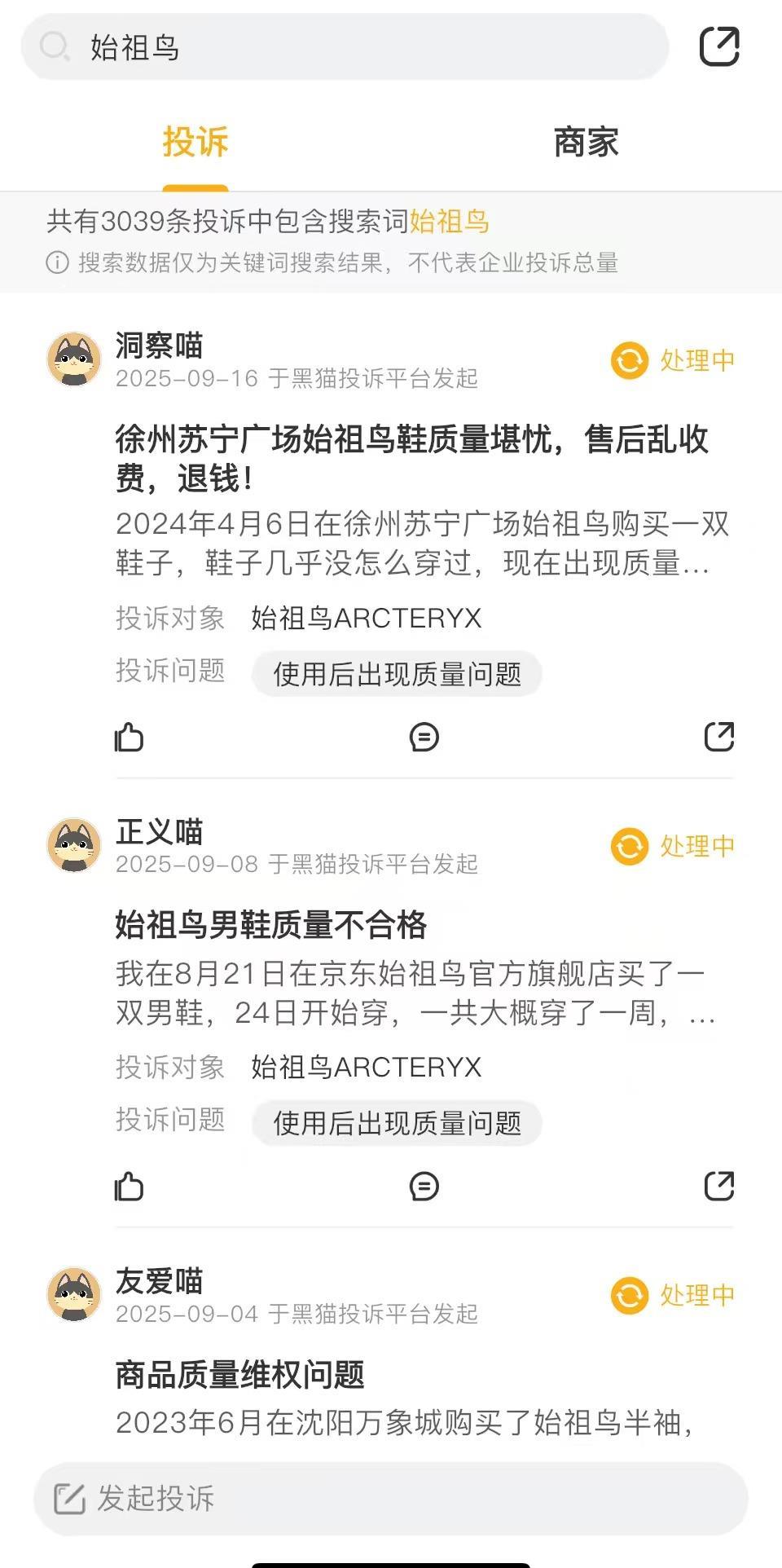Open comments on 正义喵's complaint
Image resolution: width=782 pixels, height=1568 pixels.
coord(424,1187)
